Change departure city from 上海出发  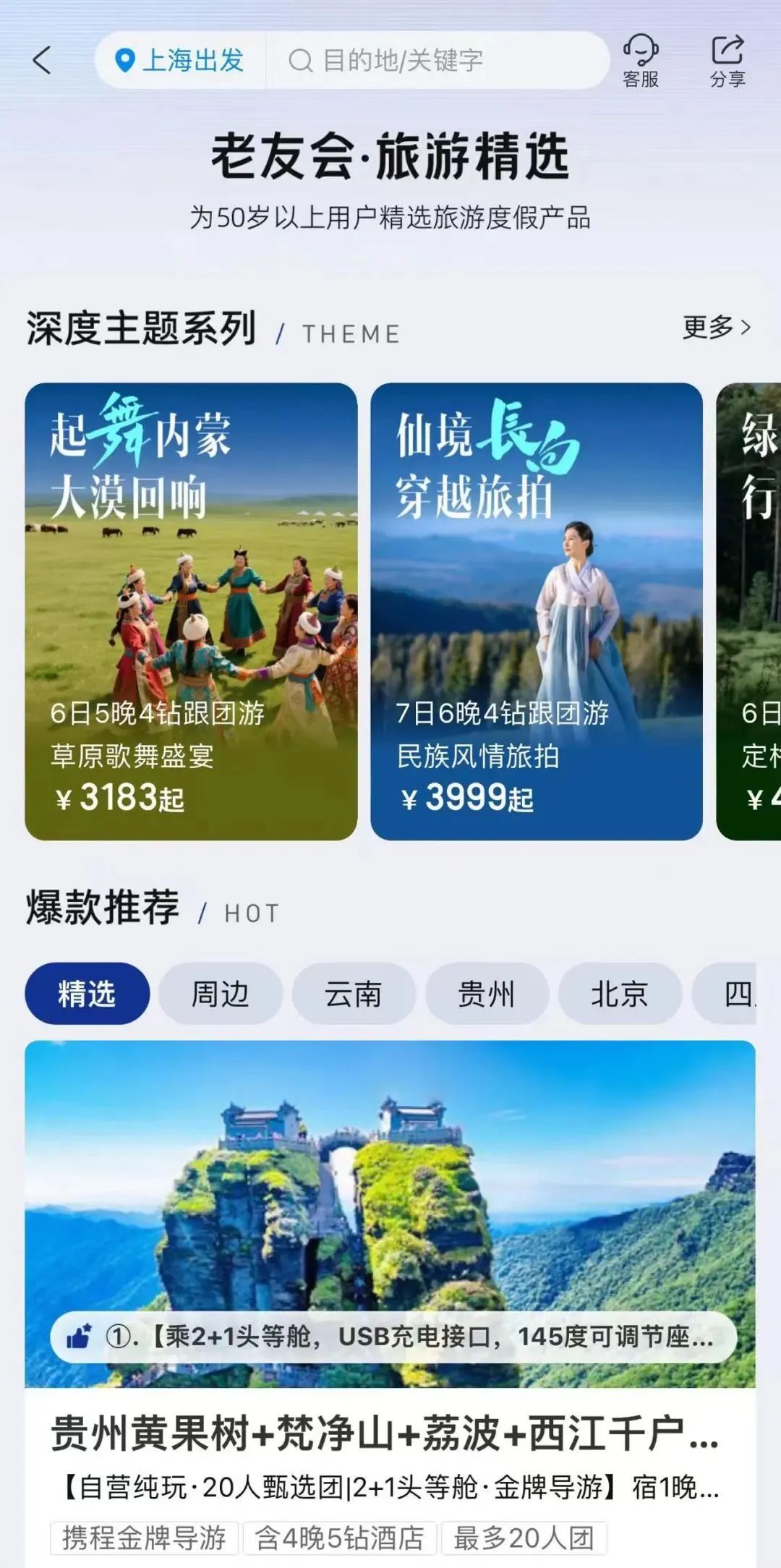point(181,60)
